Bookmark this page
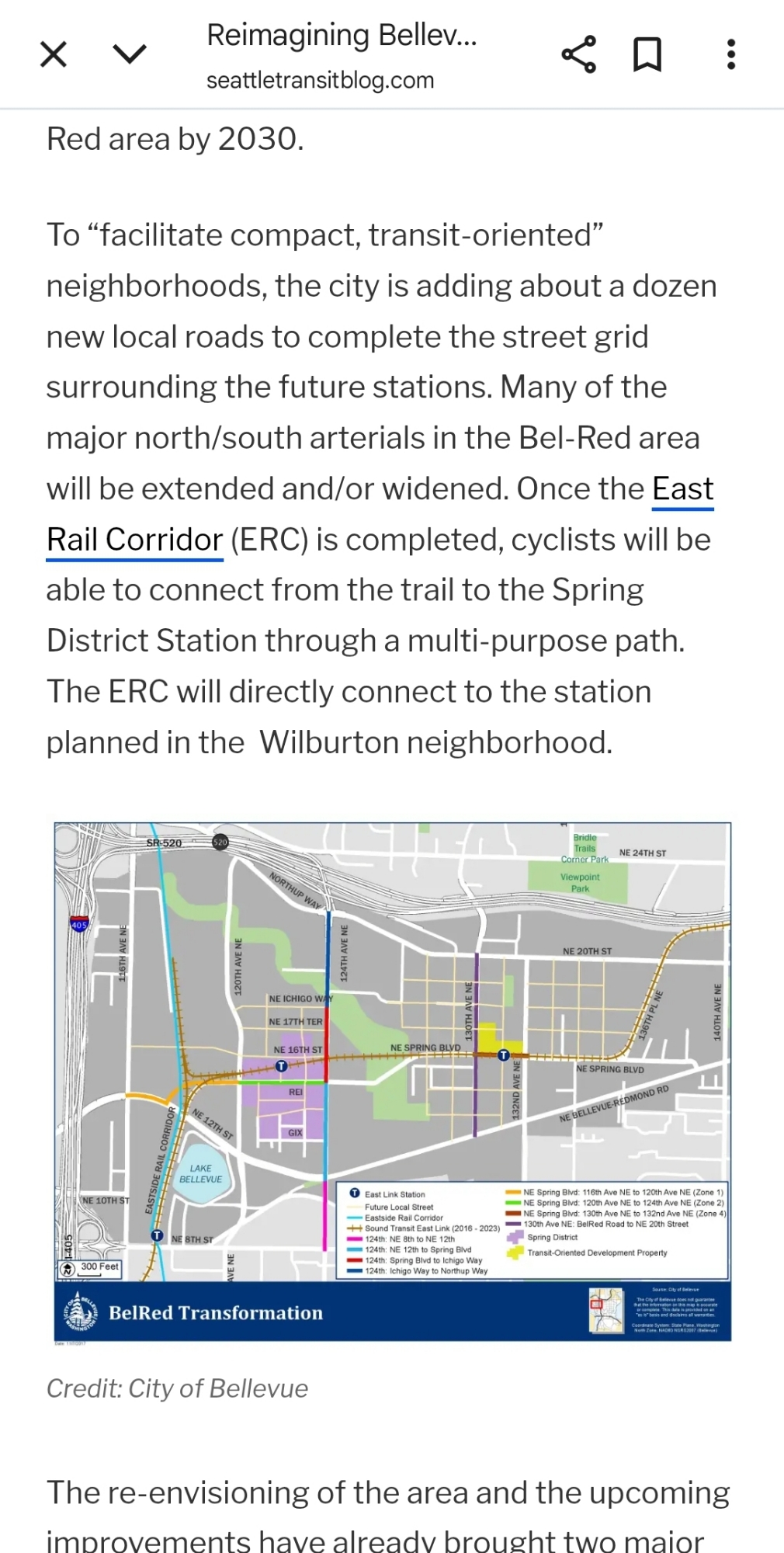 tap(647, 54)
